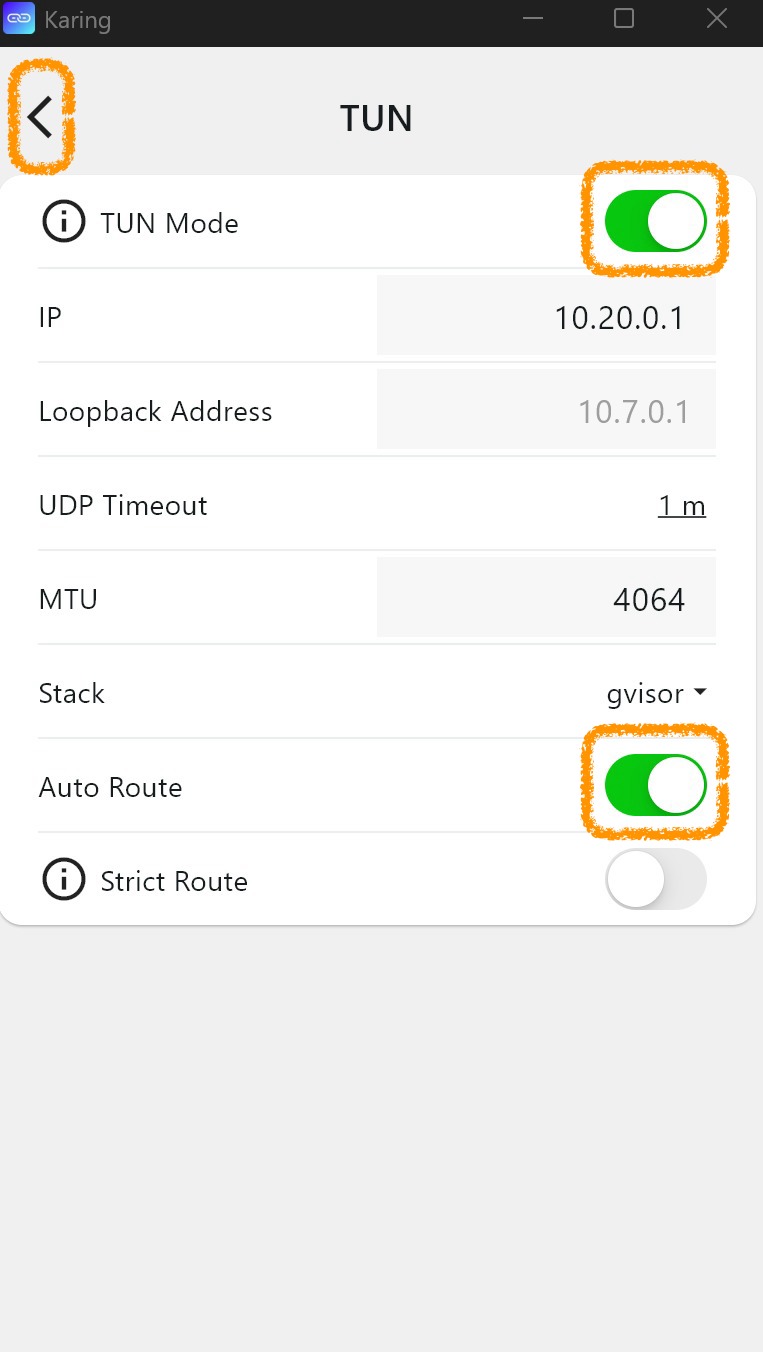Viewport: 763px width, 1352px height.
Task: Disable the Auto Route switch
Action: [655, 787]
